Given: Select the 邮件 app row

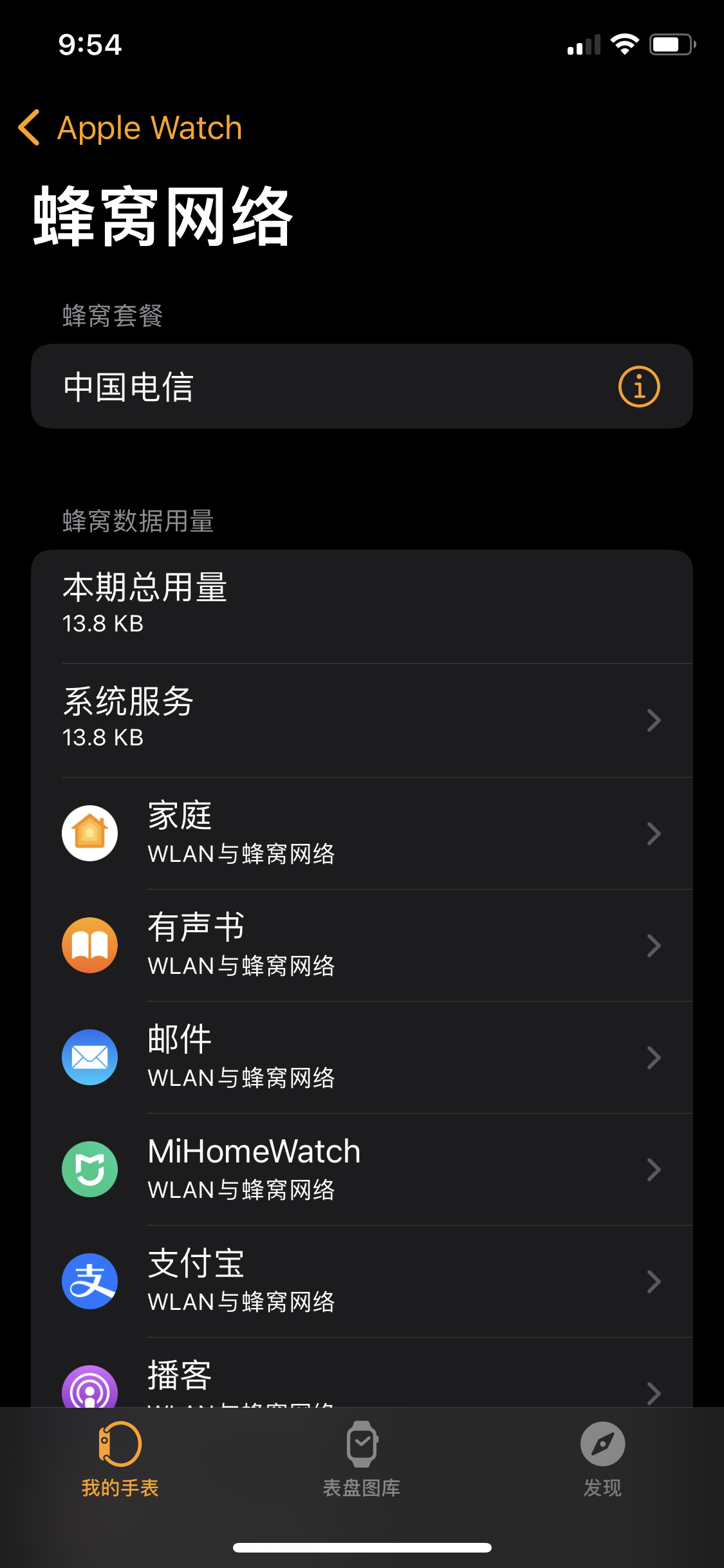Looking at the screenshot, I should [x=362, y=1057].
